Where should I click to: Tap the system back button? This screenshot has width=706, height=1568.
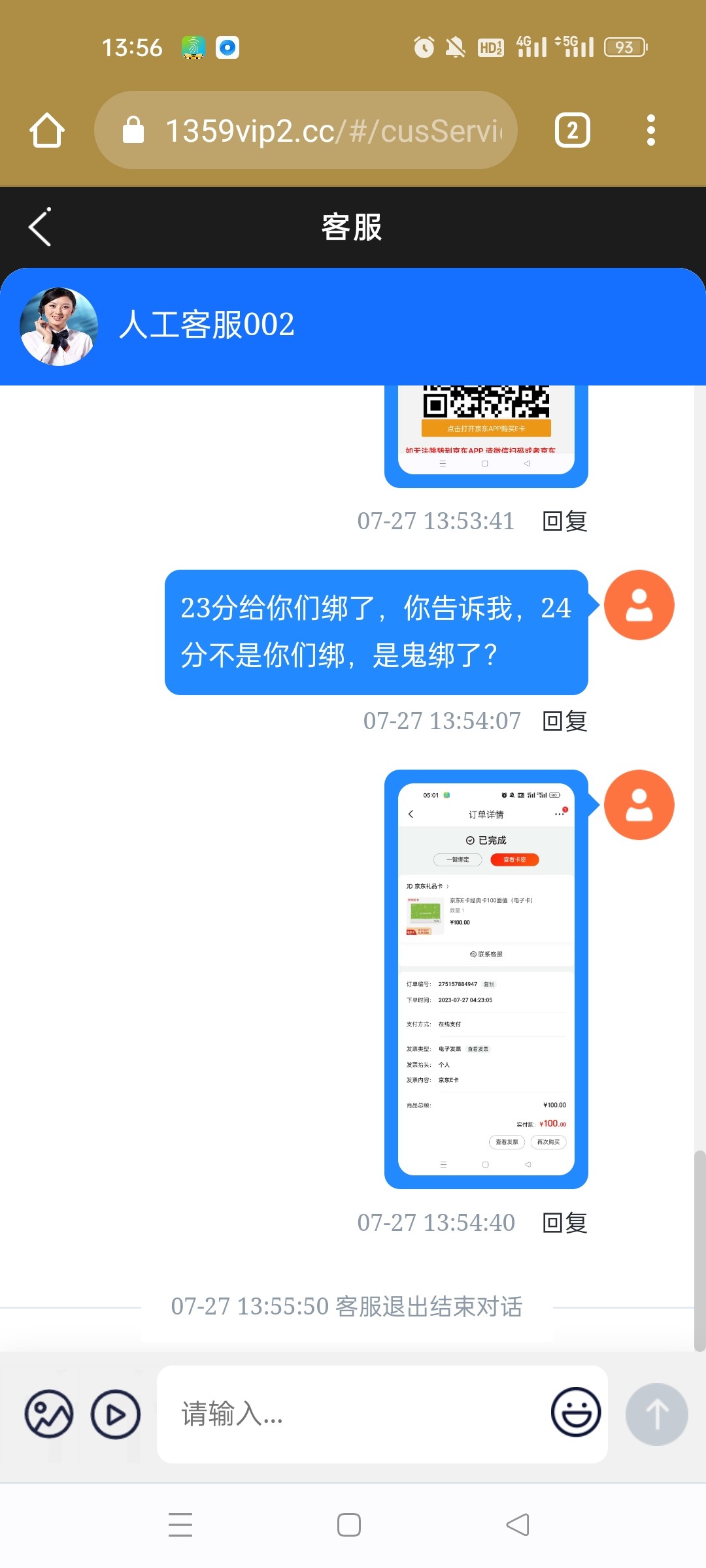[x=518, y=1525]
